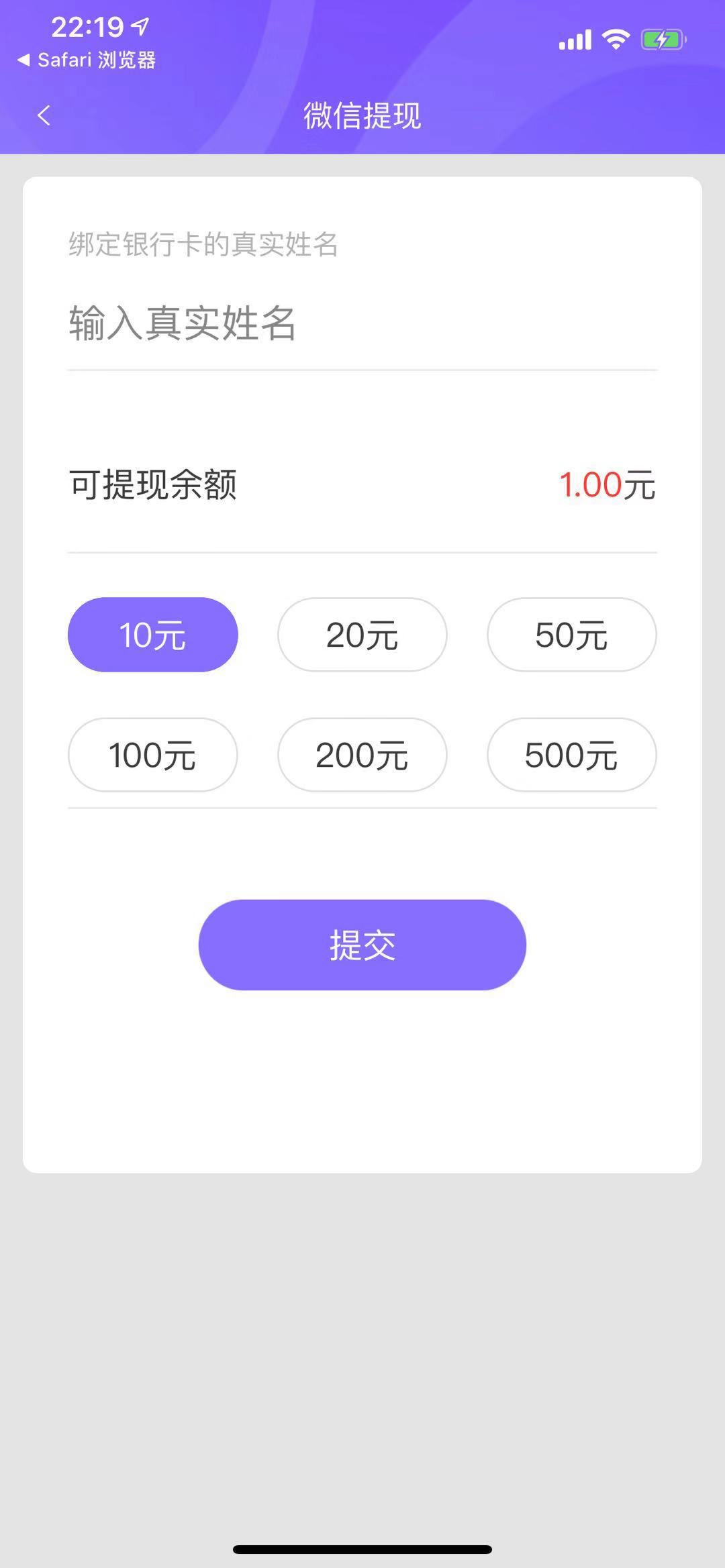The width and height of the screenshot is (725, 1568).
Task: Select the 10元 withdrawal amount
Action: [x=152, y=635]
